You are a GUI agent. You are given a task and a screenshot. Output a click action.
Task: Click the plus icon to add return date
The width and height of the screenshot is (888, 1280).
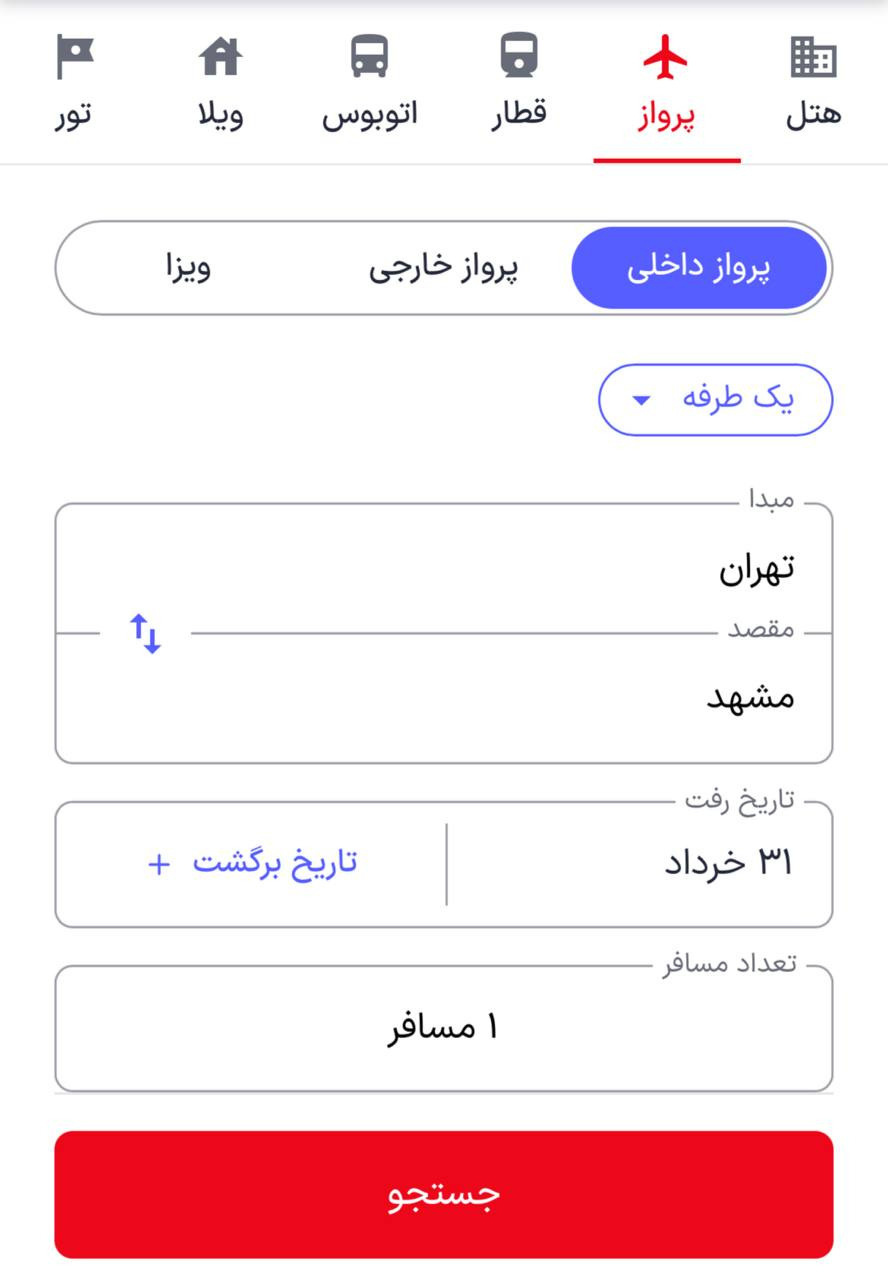[158, 864]
